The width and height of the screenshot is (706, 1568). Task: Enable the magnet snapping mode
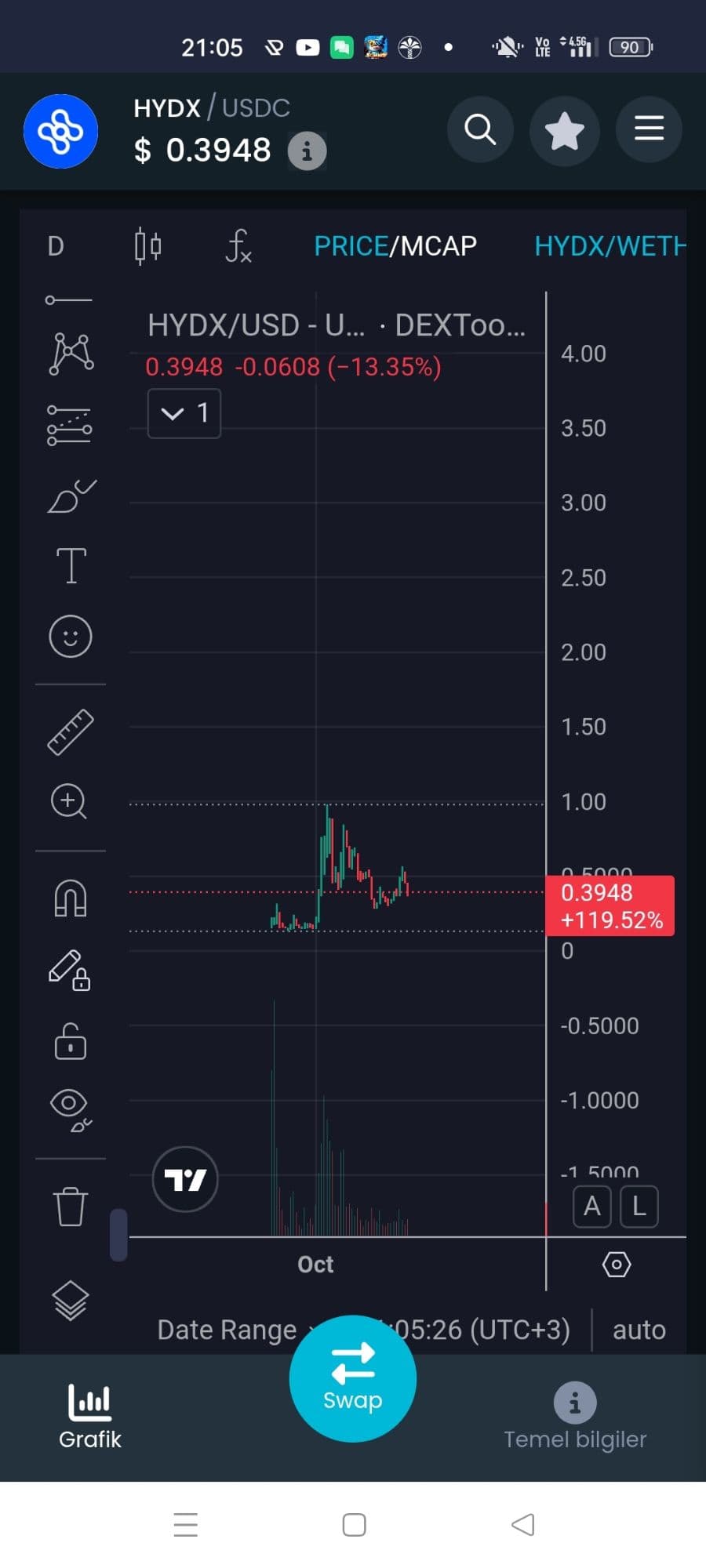point(71,898)
